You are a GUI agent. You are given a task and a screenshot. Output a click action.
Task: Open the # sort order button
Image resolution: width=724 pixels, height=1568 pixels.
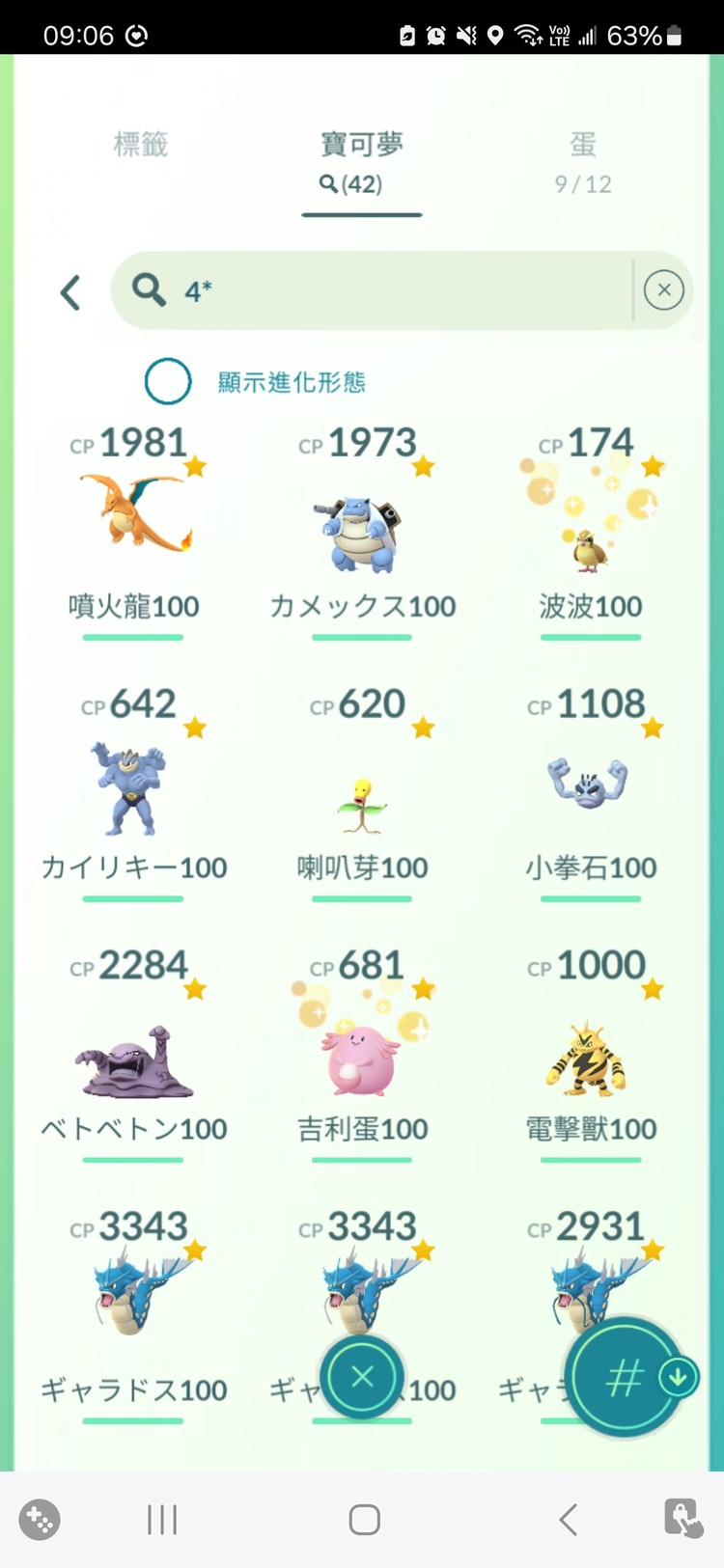pos(622,1378)
